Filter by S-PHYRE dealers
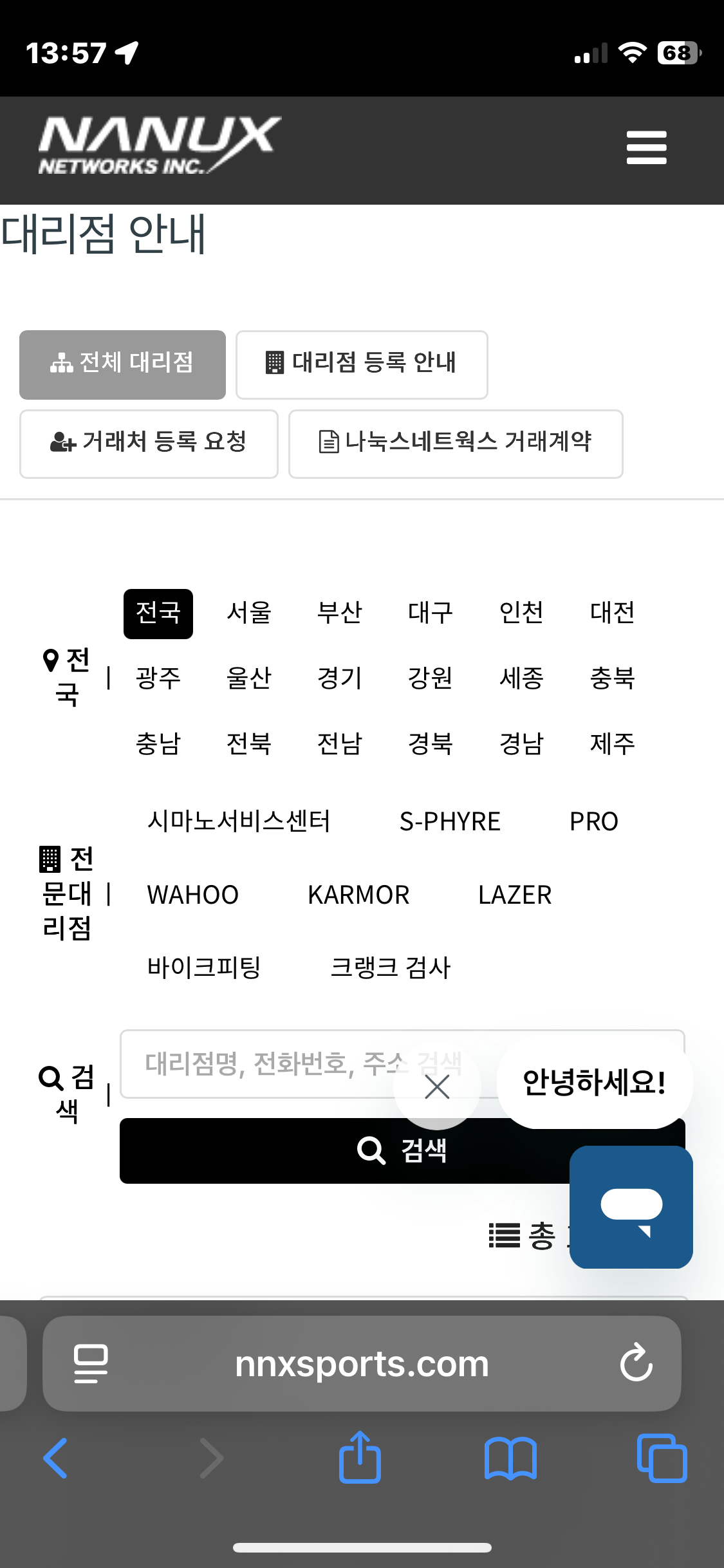This screenshot has height=1568, width=724. (x=450, y=821)
